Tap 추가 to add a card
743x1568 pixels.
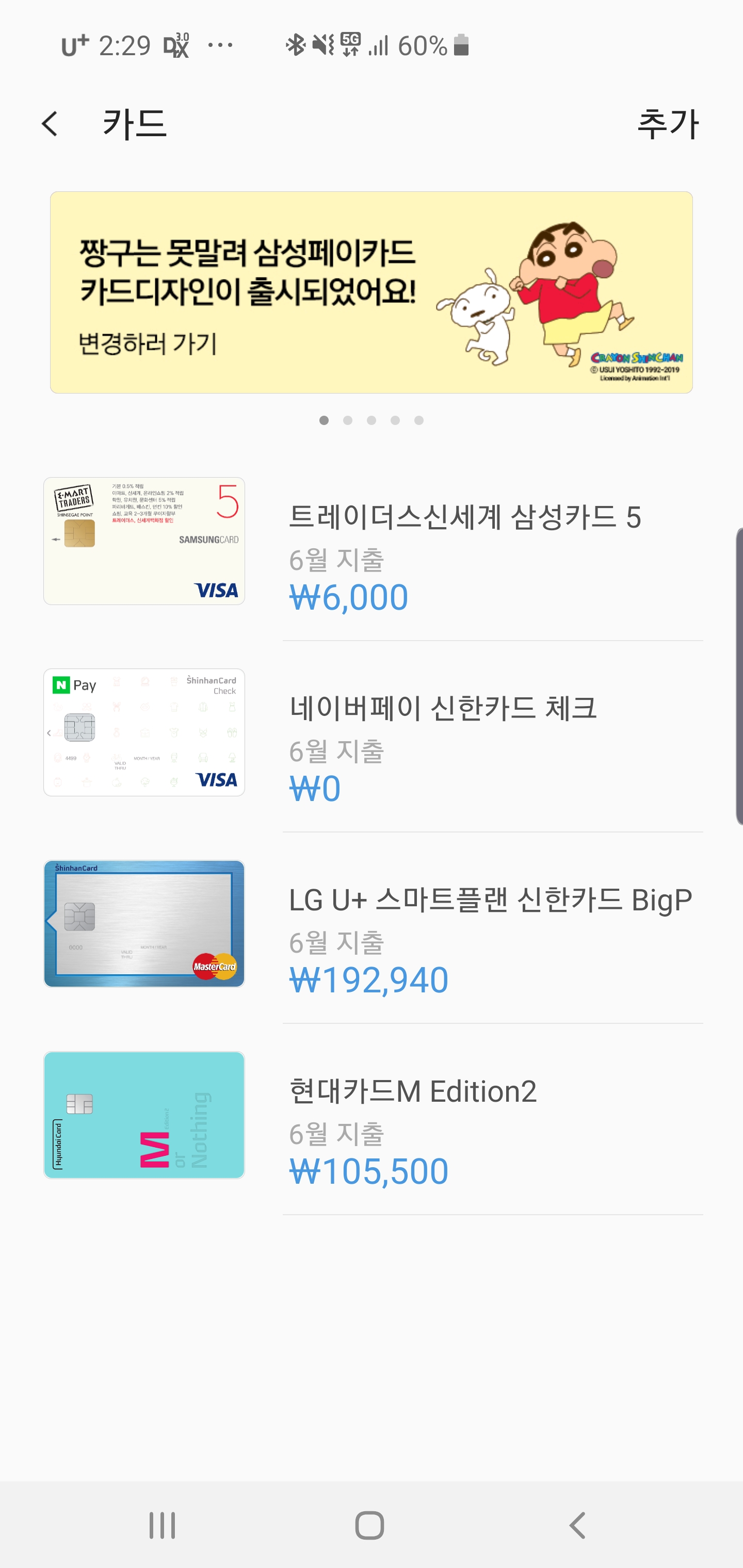(x=668, y=125)
